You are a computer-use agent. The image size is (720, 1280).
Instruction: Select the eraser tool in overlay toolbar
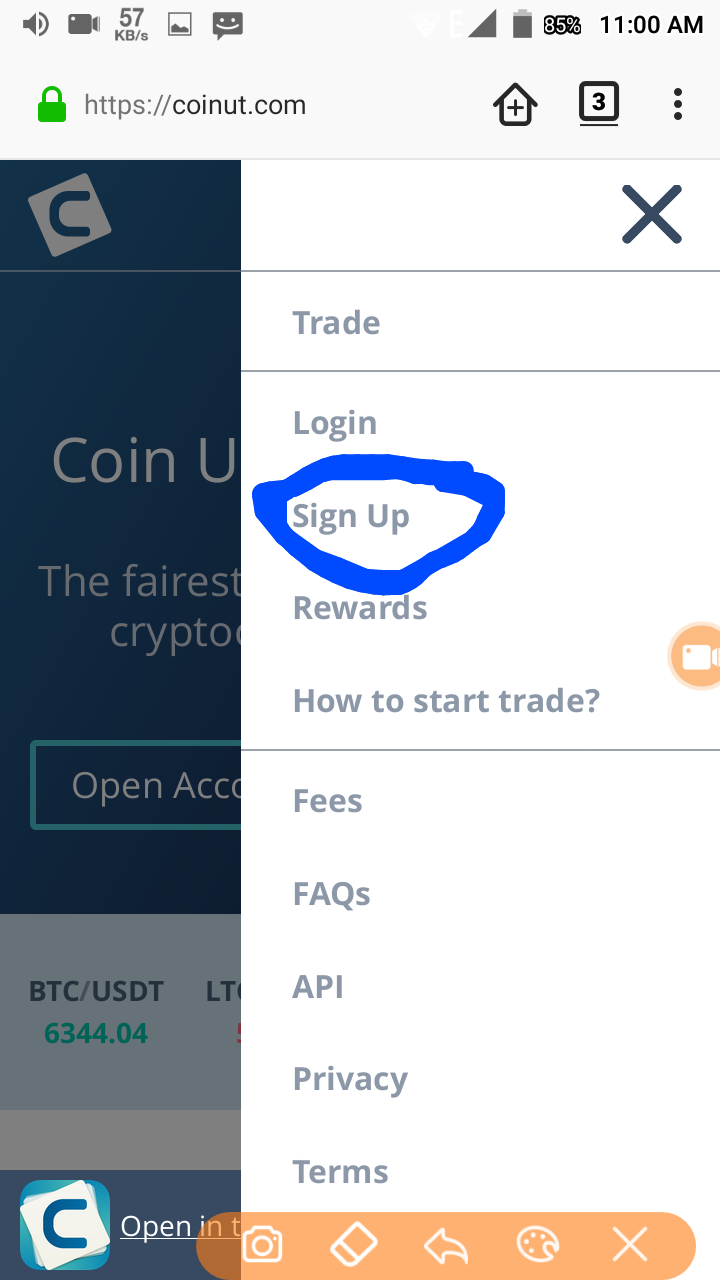pyautogui.click(x=353, y=1246)
